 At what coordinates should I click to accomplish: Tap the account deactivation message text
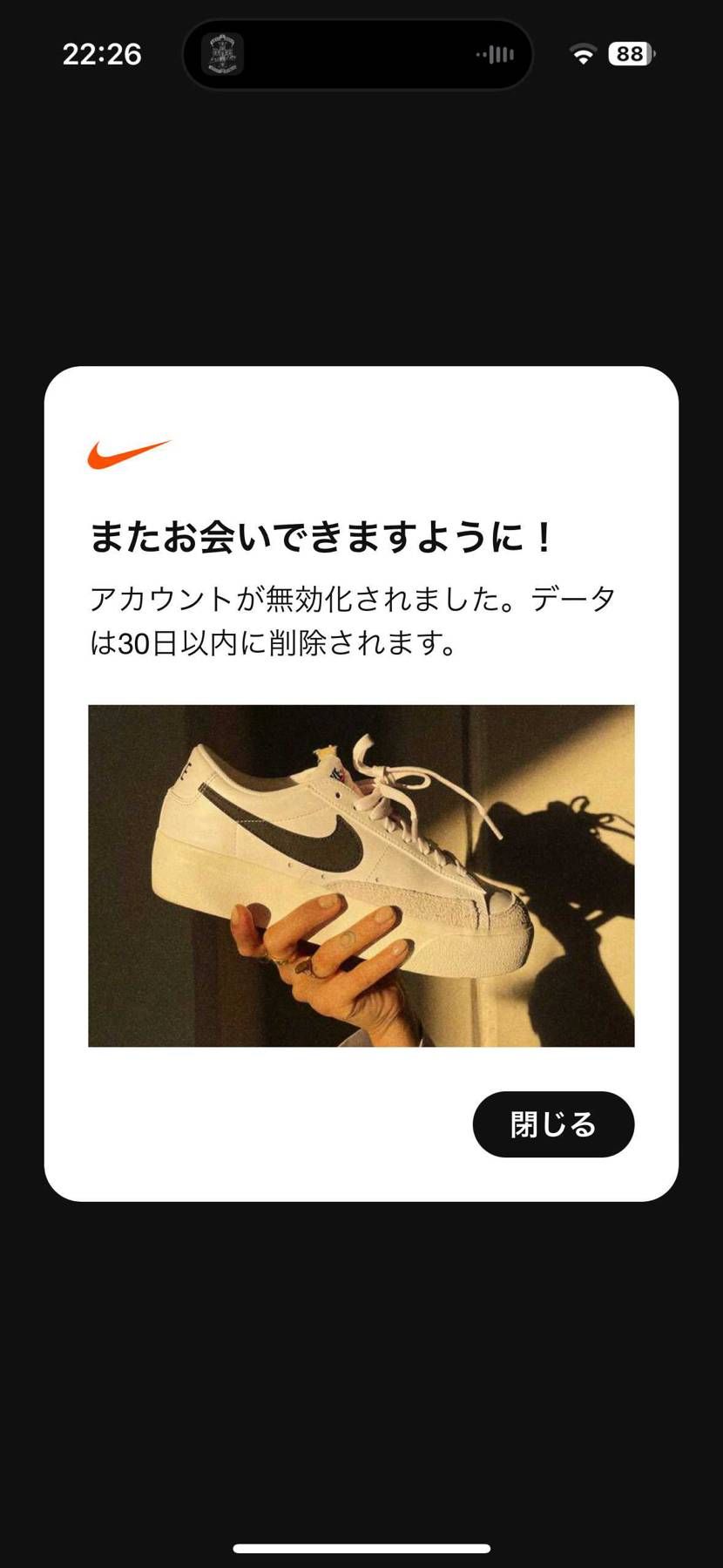(348, 621)
